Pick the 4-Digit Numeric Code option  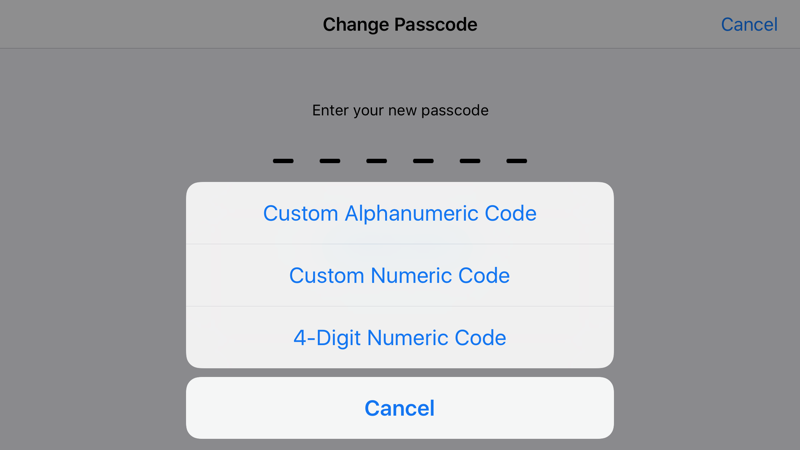[x=399, y=337]
